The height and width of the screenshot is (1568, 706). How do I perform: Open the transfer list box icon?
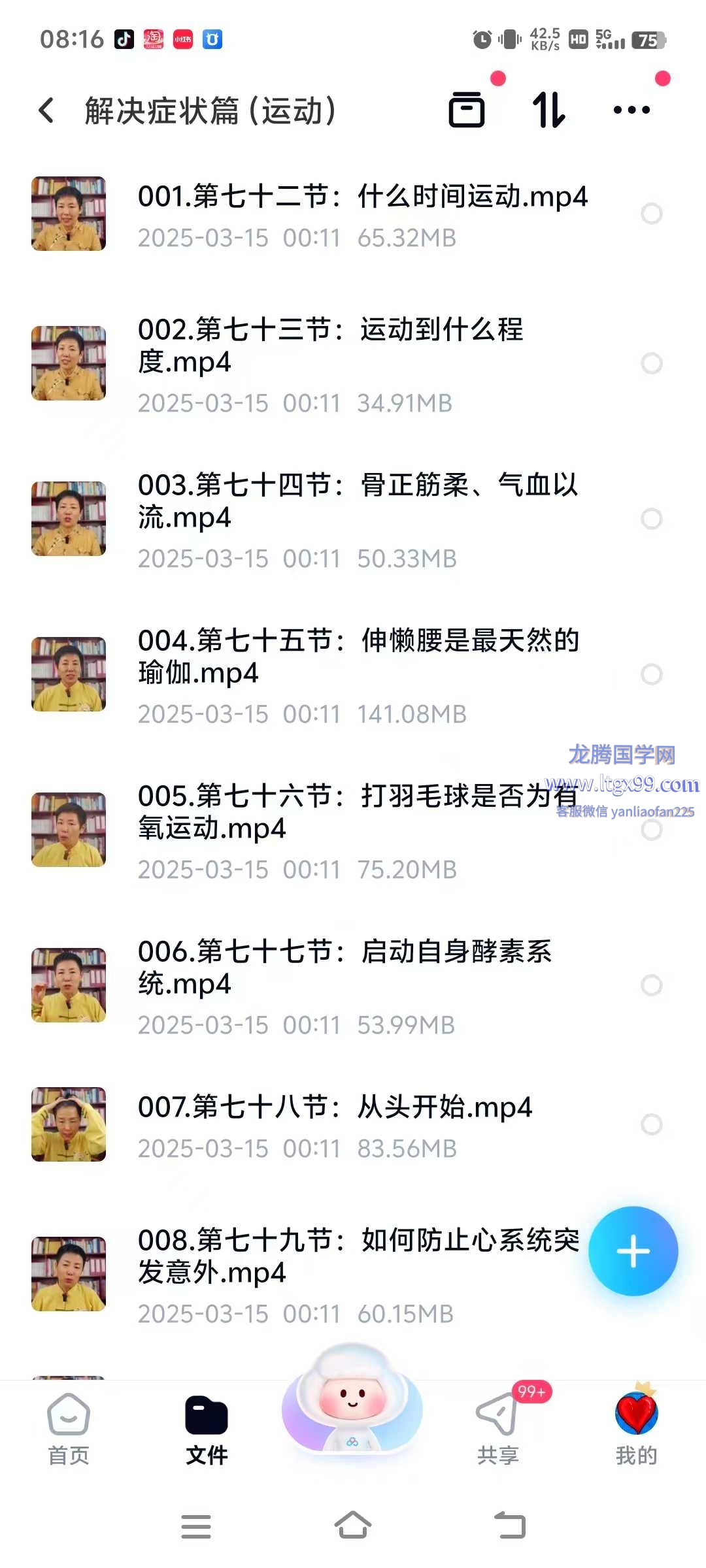coord(467,110)
